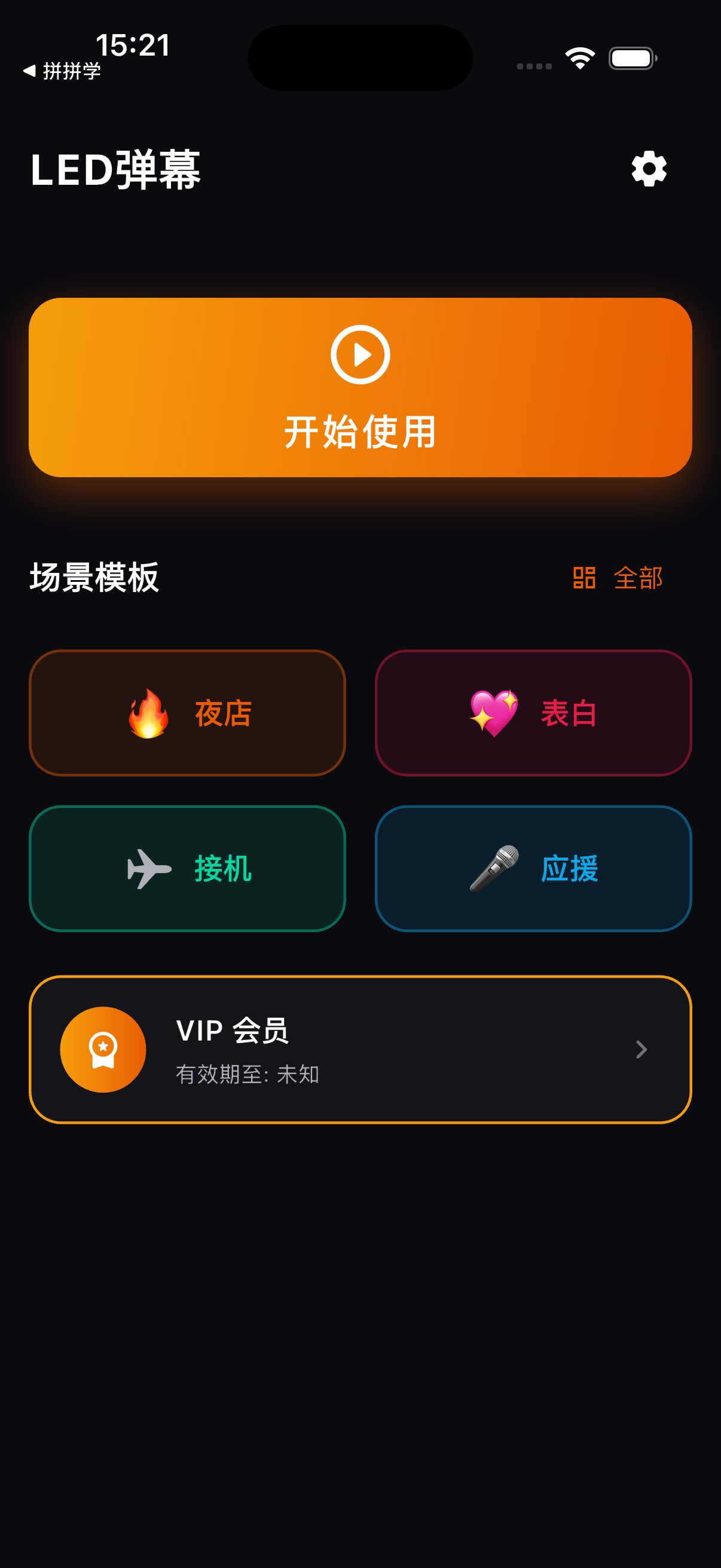Click the VIP badge medal icon
Image resolution: width=721 pixels, height=1568 pixels.
click(x=103, y=1050)
